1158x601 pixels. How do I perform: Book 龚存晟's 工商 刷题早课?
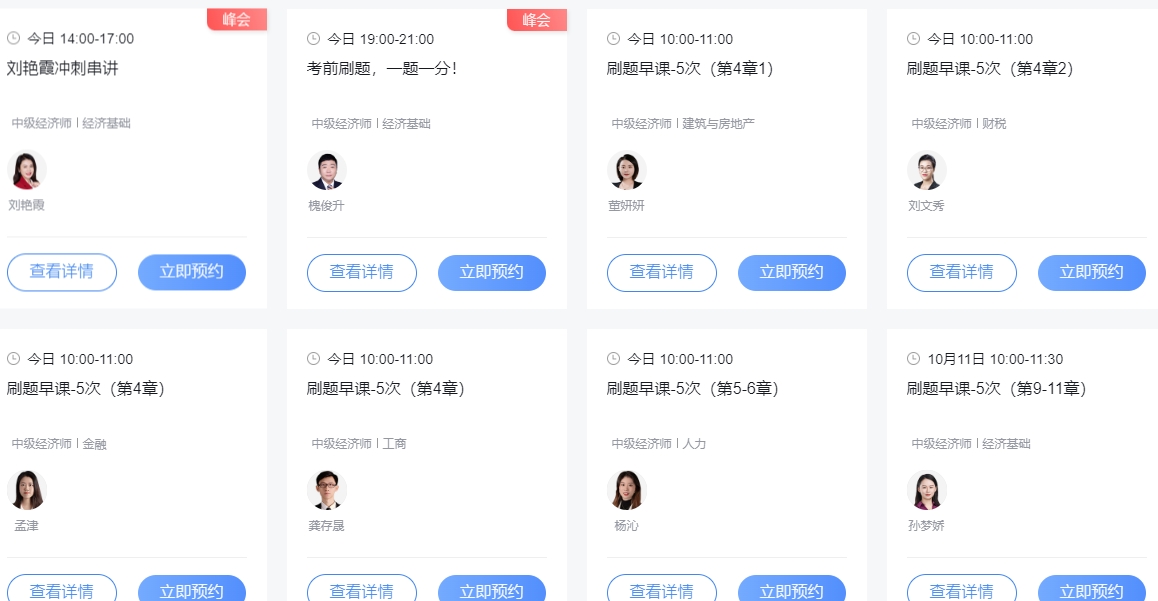coord(492,590)
